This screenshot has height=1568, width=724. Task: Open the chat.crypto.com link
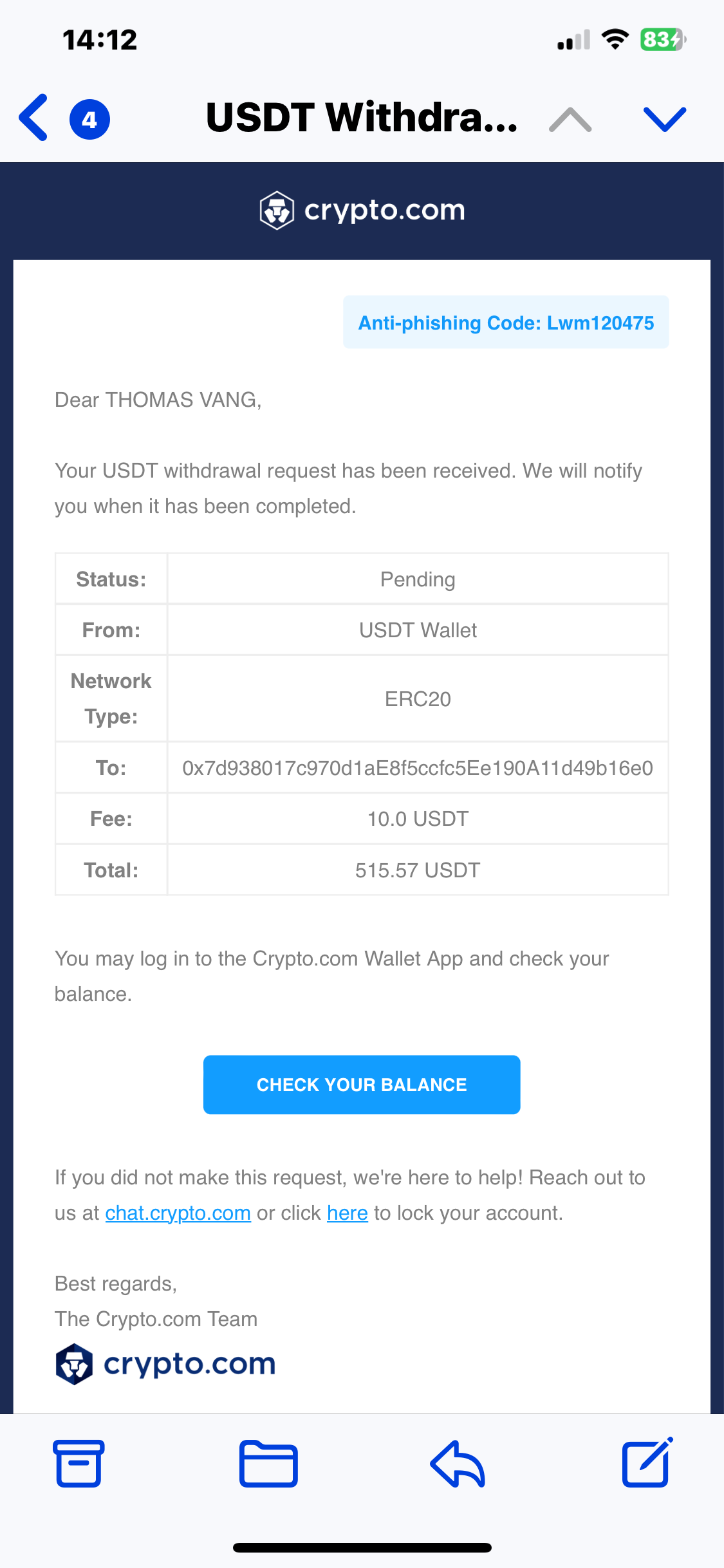[x=178, y=1213]
